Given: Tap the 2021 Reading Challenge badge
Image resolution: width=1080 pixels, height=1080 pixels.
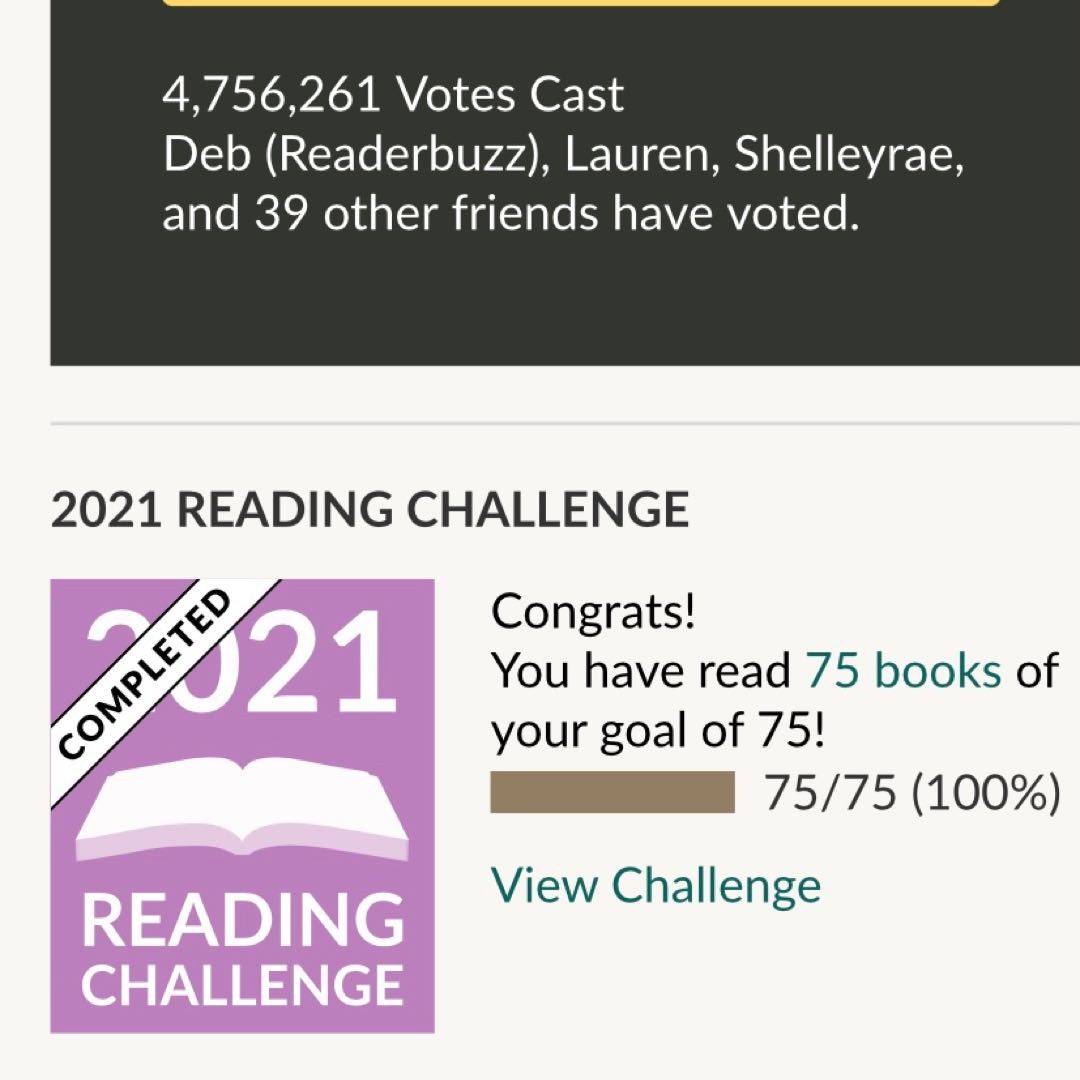Looking at the screenshot, I should (242, 806).
